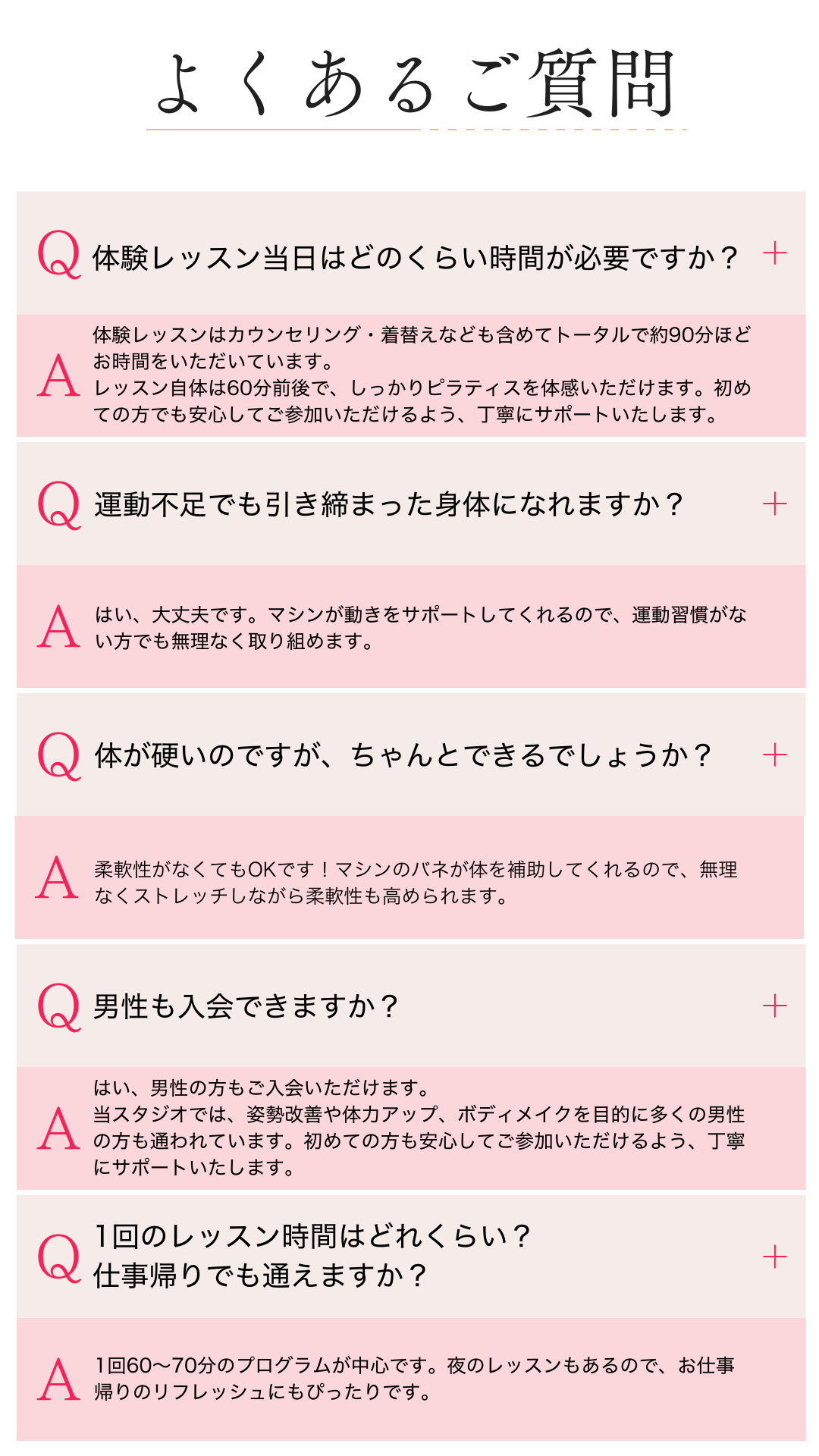Toggle the 仕事帰りでも通えますか question
The width and height of the screenshot is (819, 1456).
[x=774, y=1257]
